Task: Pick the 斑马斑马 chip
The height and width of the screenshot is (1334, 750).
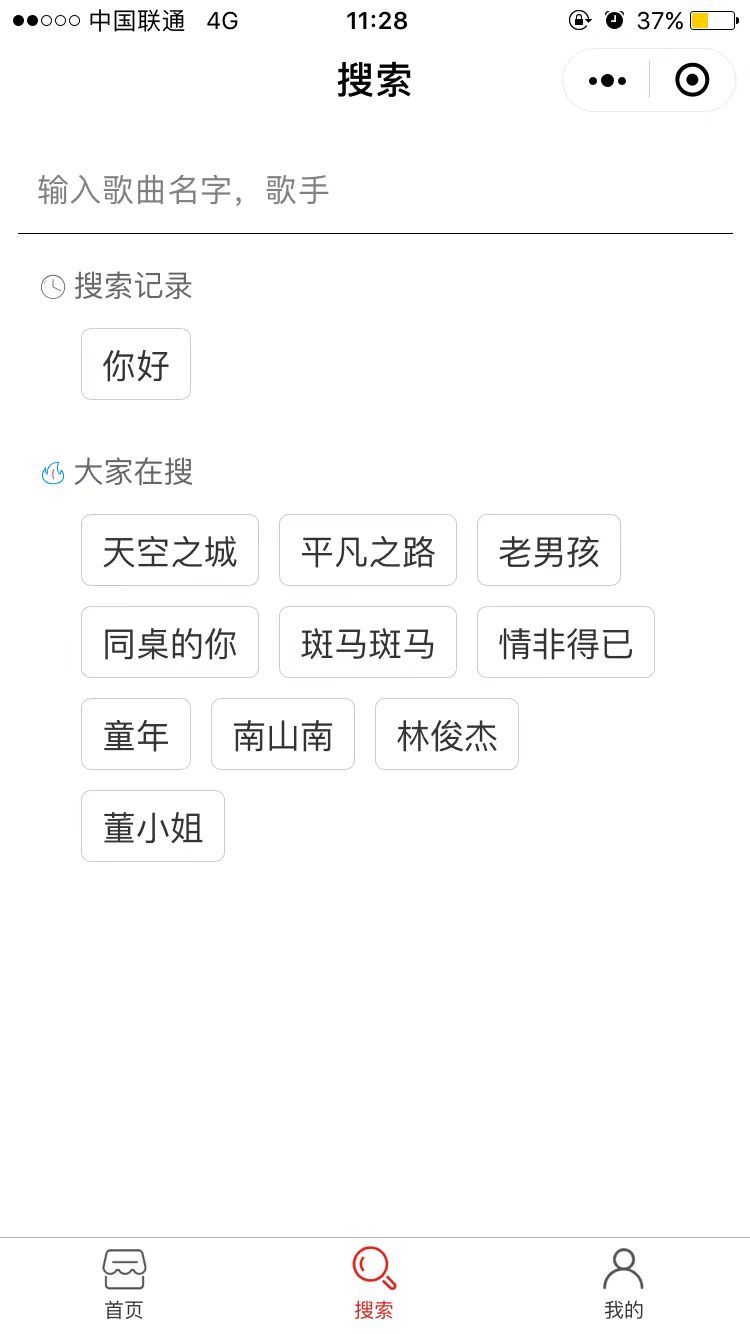Action: pos(368,642)
